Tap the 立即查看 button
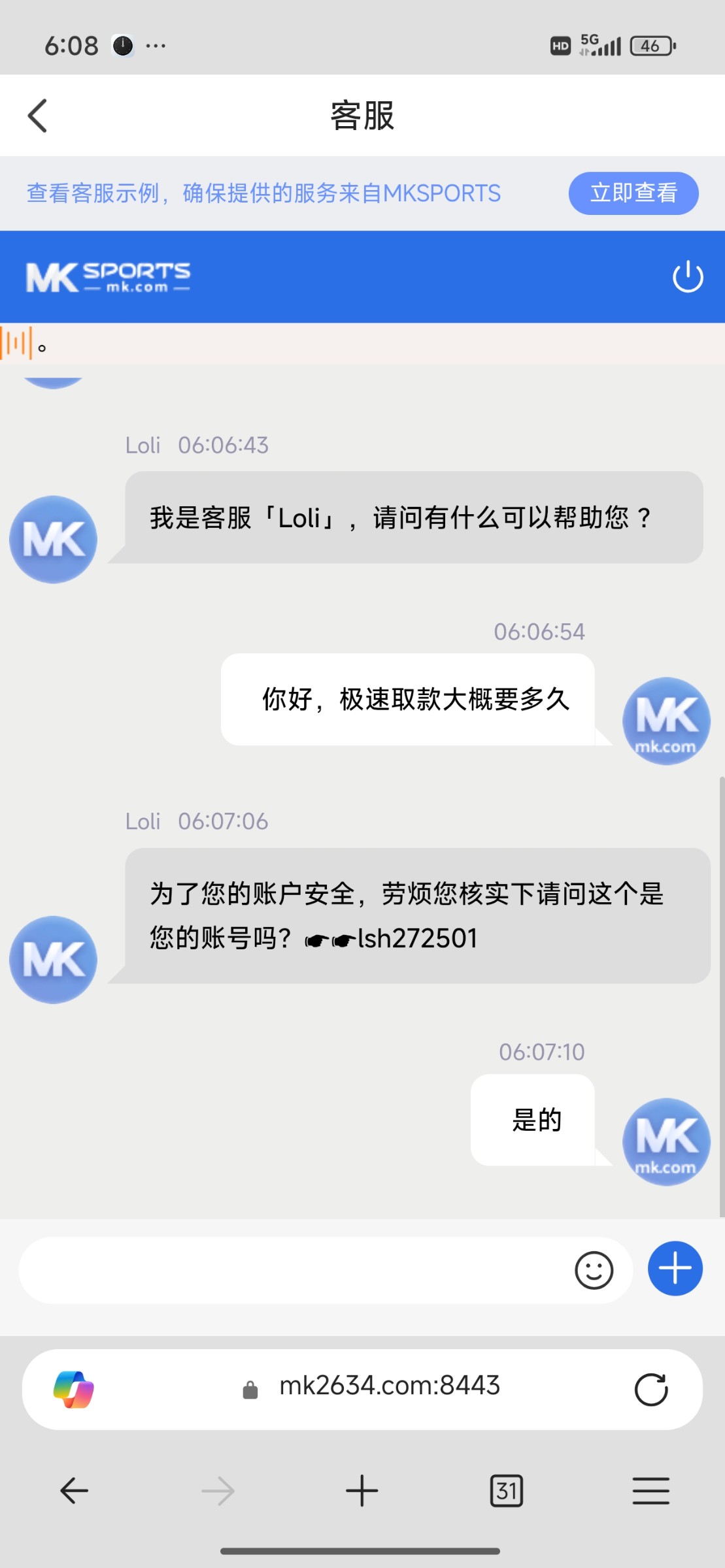725x1568 pixels. point(633,193)
